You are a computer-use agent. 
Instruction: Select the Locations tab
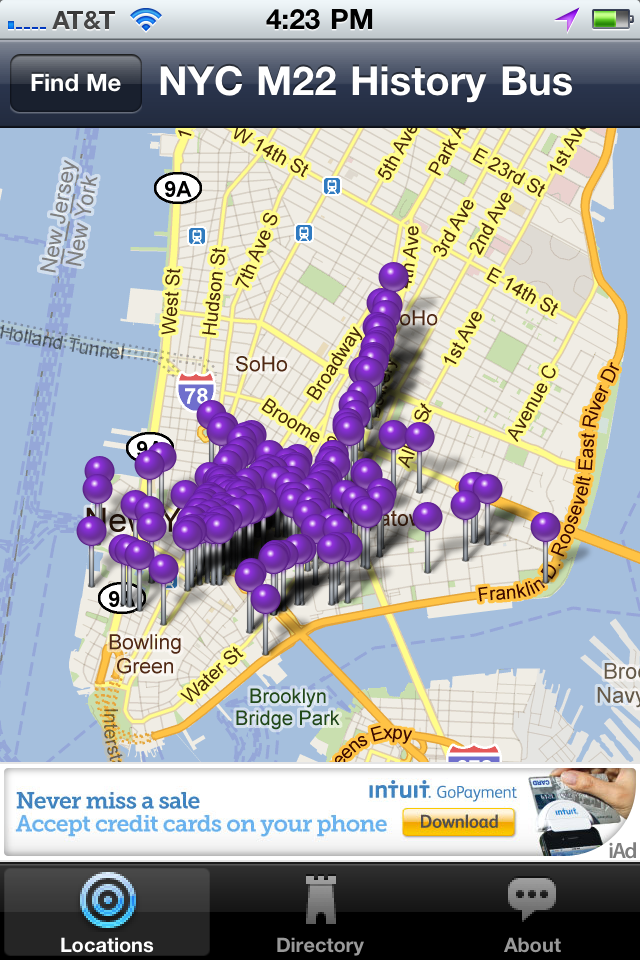(106, 912)
